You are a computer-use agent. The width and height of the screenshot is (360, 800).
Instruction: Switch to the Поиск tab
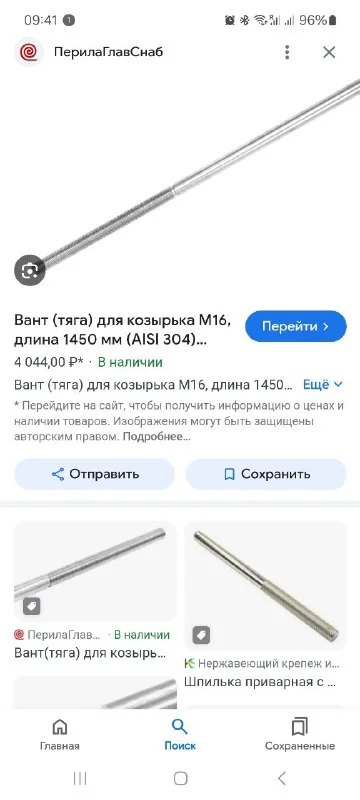pyautogui.click(x=180, y=734)
